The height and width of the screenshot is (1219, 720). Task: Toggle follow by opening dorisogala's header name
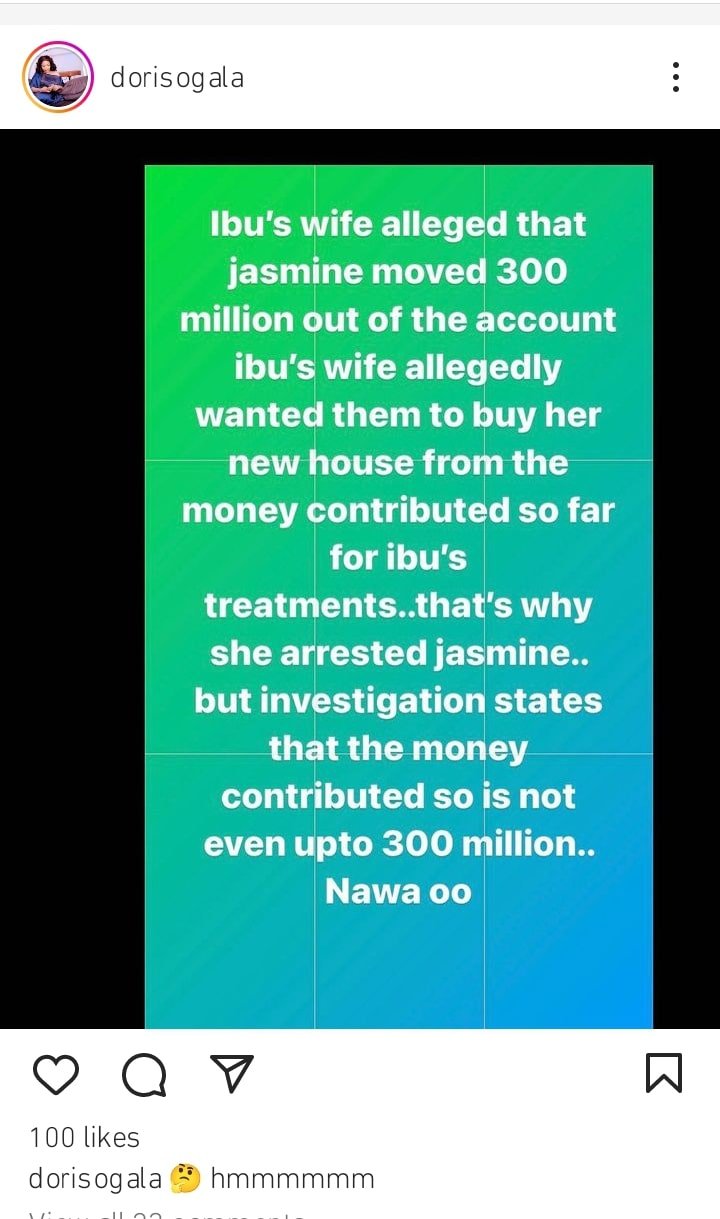click(x=175, y=76)
